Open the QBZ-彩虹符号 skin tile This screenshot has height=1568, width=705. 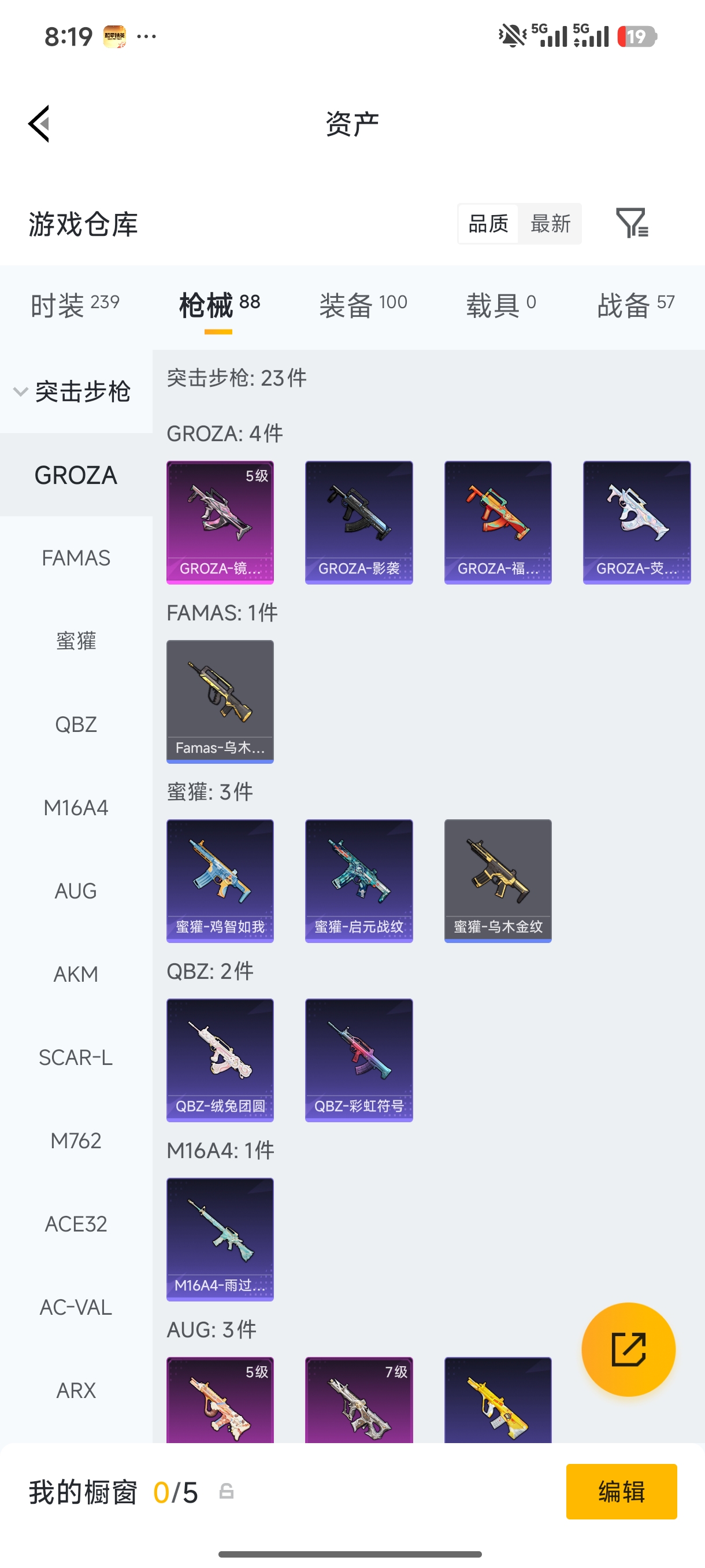click(x=359, y=1060)
